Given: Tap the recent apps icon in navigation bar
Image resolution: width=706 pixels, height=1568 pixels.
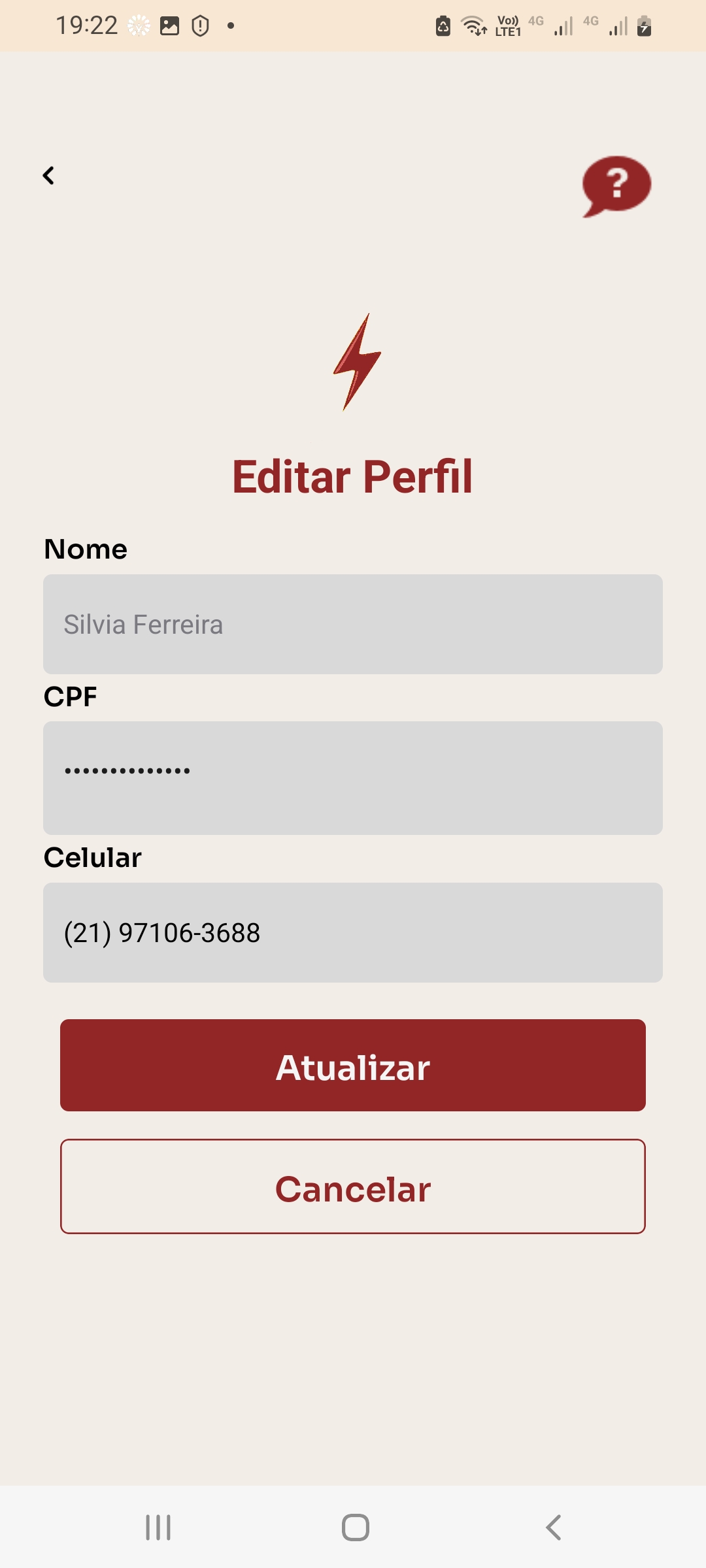Looking at the screenshot, I should [x=157, y=1527].
